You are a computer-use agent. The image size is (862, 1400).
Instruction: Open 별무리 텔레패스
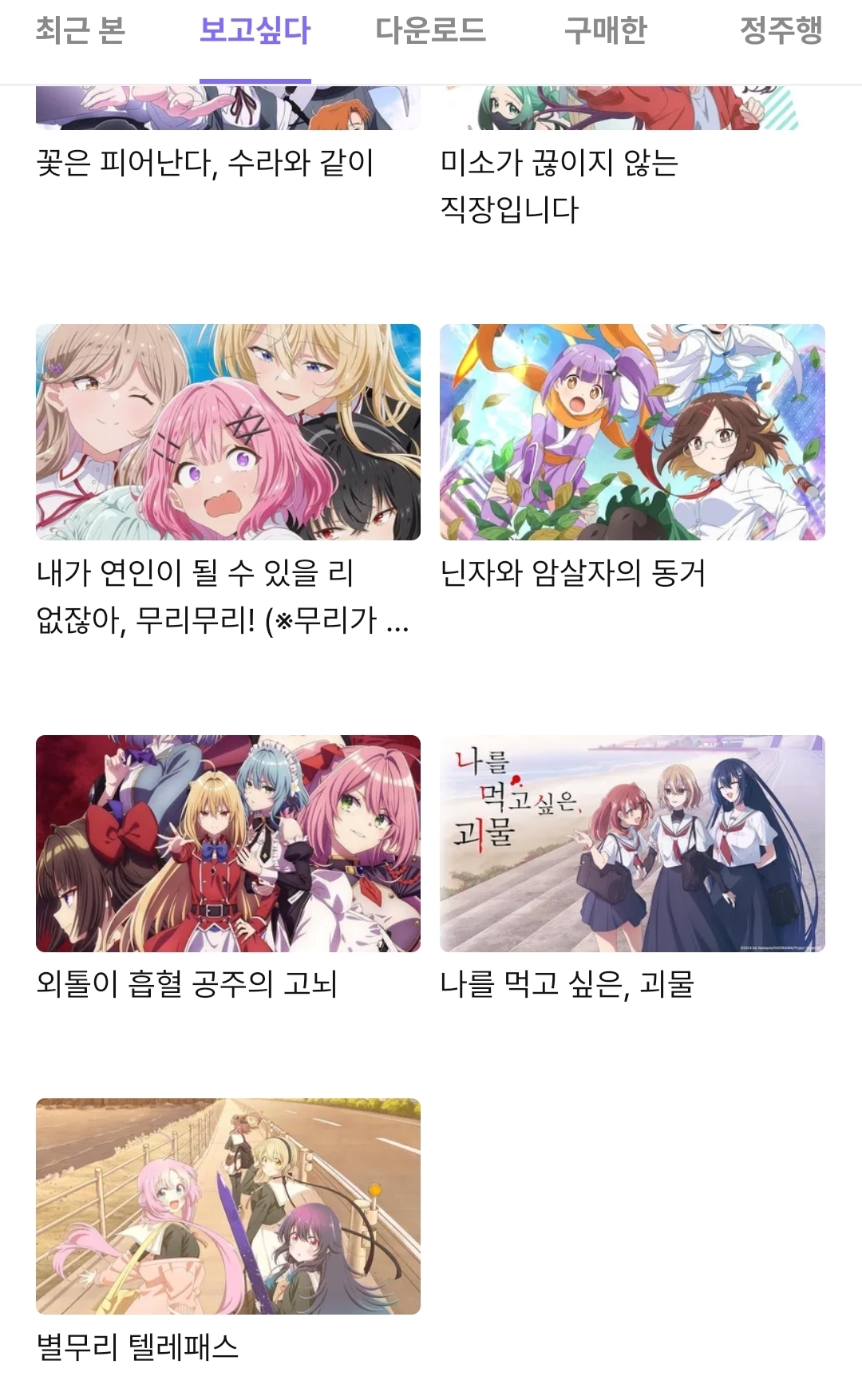click(227, 1206)
